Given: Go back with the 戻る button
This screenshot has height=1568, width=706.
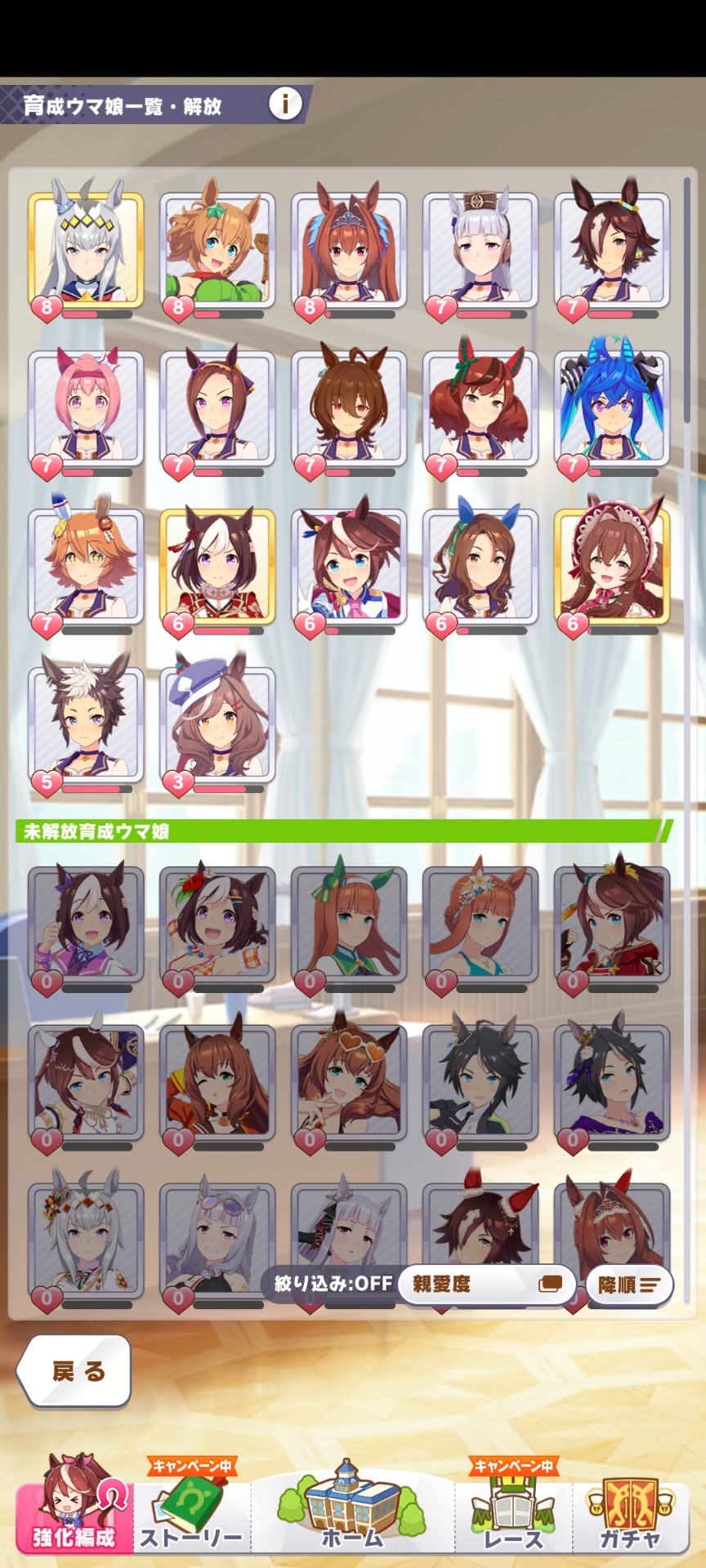Looking at the screenshot, I should pos(75,1371).
